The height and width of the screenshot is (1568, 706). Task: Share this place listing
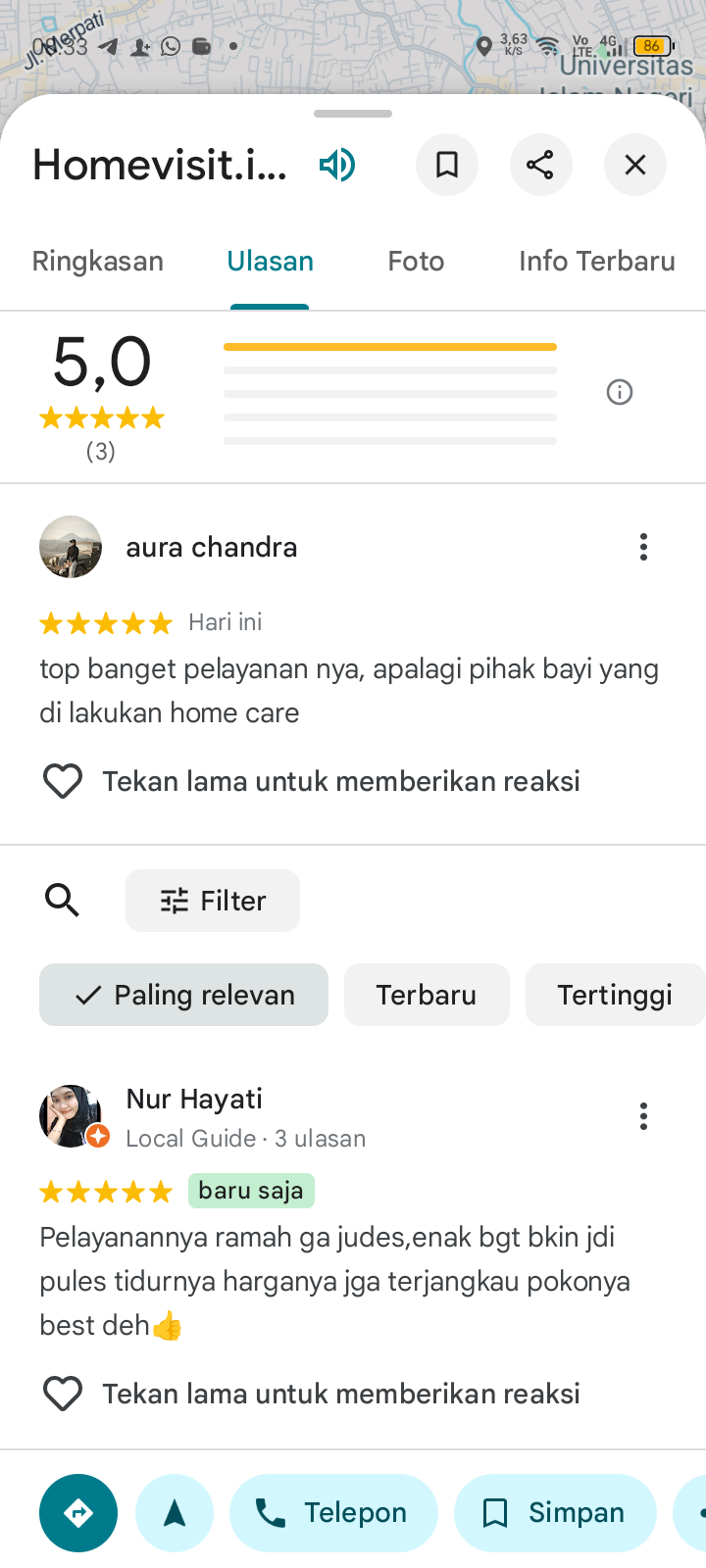click(x=540, y=165)
